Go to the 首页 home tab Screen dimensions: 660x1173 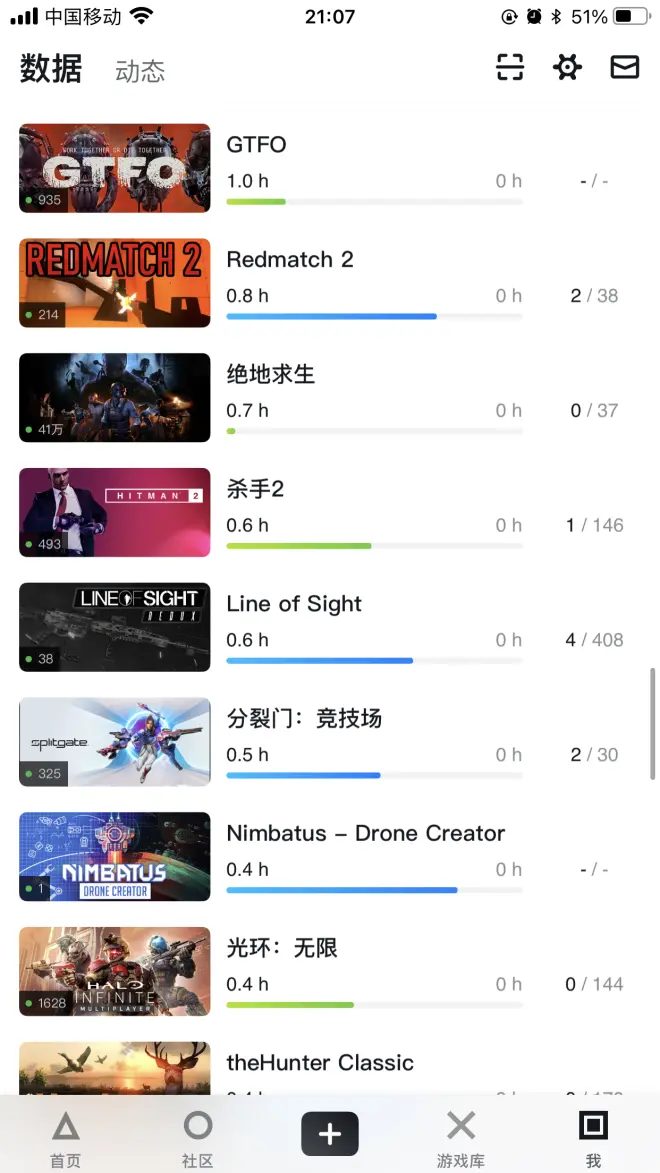coord(66,1139)
